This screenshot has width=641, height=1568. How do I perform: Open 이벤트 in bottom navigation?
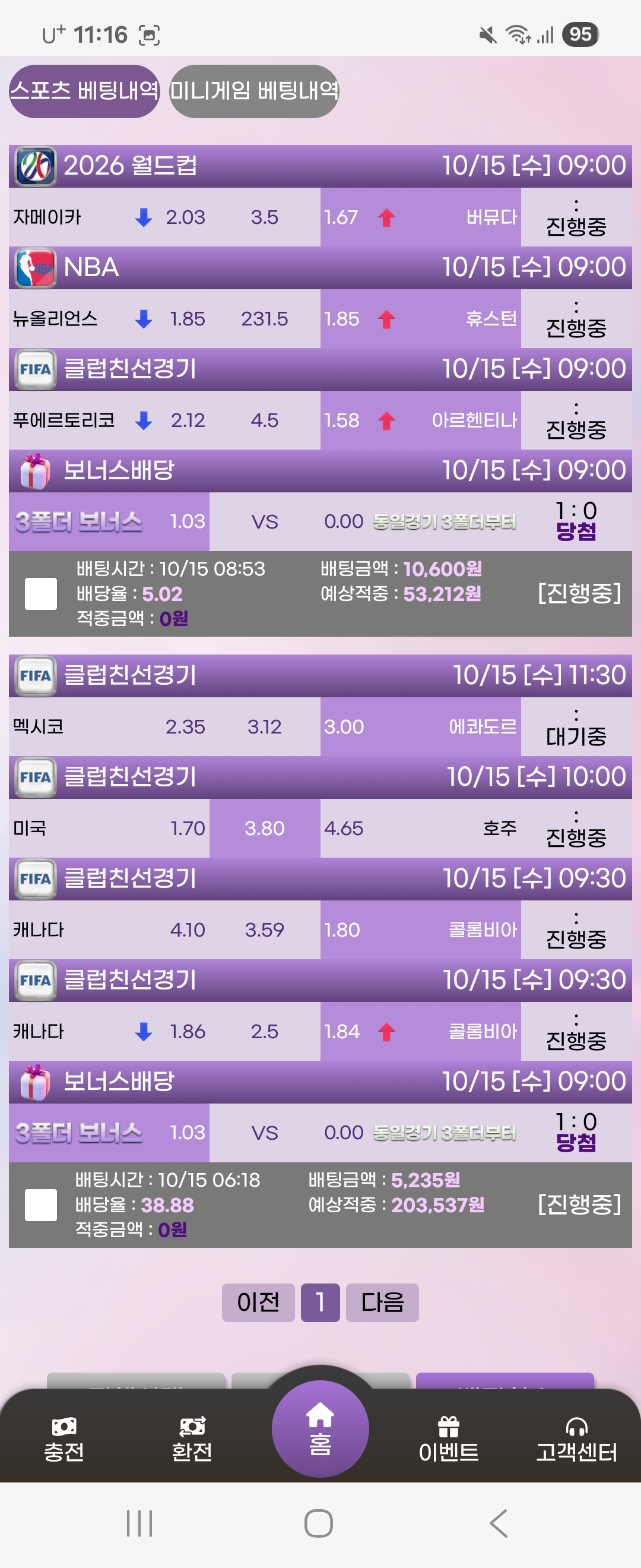pyautogui.click(x=448, y=1440)
